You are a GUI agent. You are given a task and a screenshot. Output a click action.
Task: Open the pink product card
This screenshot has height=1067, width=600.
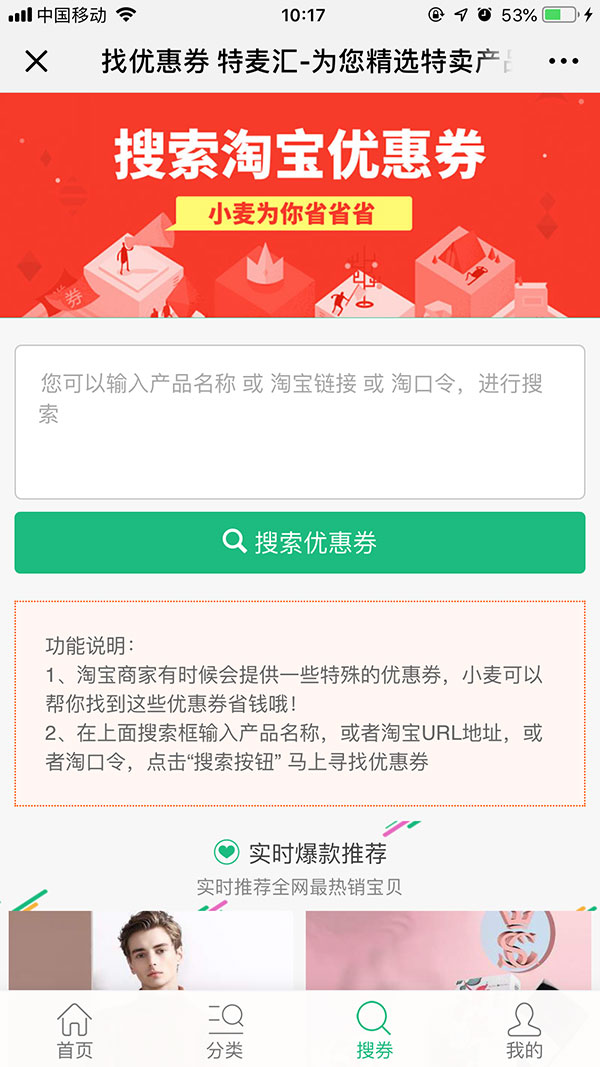click(448, 950)
